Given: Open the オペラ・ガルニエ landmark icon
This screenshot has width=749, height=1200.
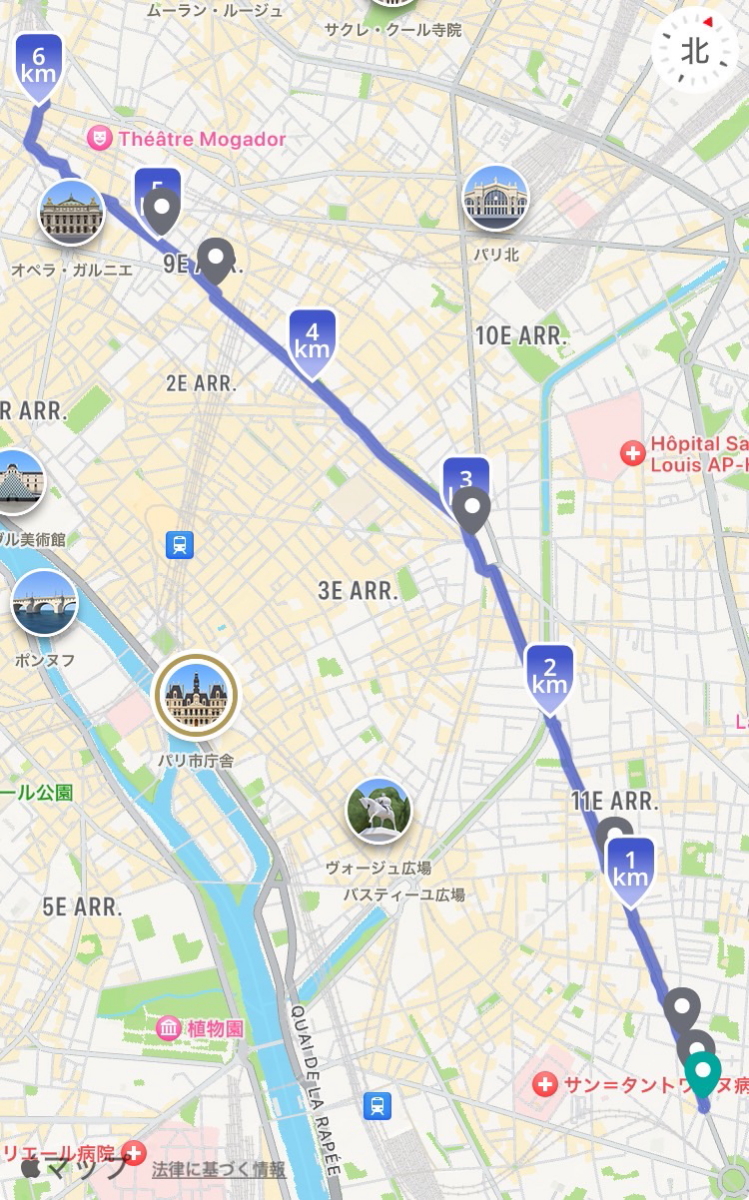Looking at the screenshot, I should pyautogui.click(x=72, y=212).
